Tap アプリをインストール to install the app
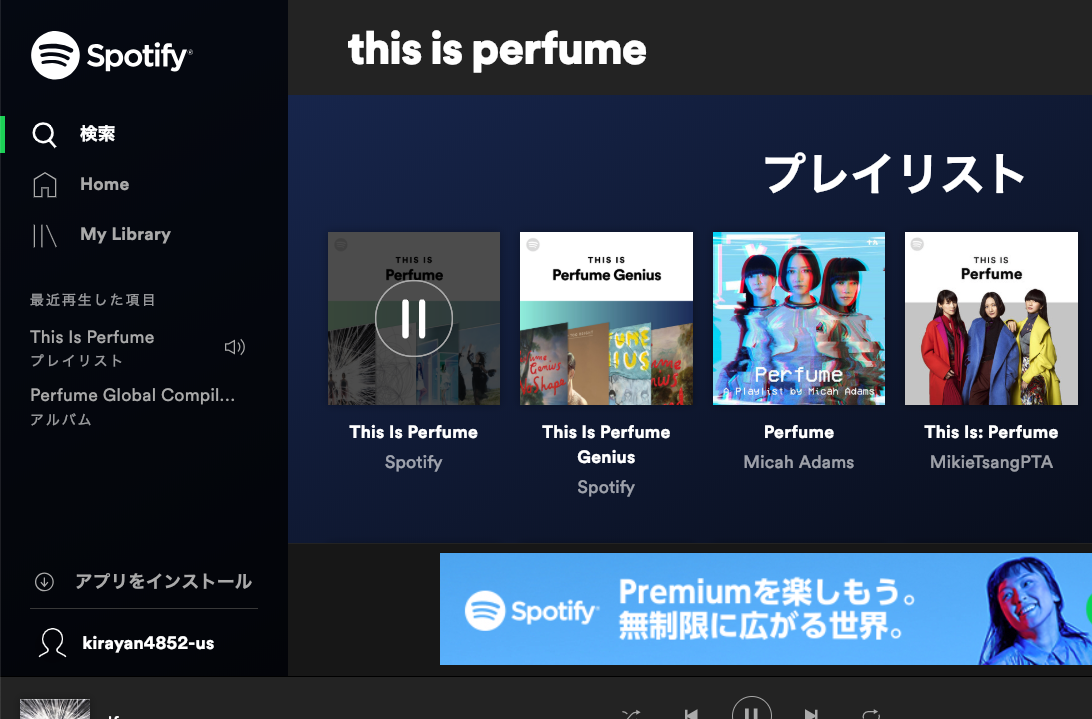 coord(162,582)
